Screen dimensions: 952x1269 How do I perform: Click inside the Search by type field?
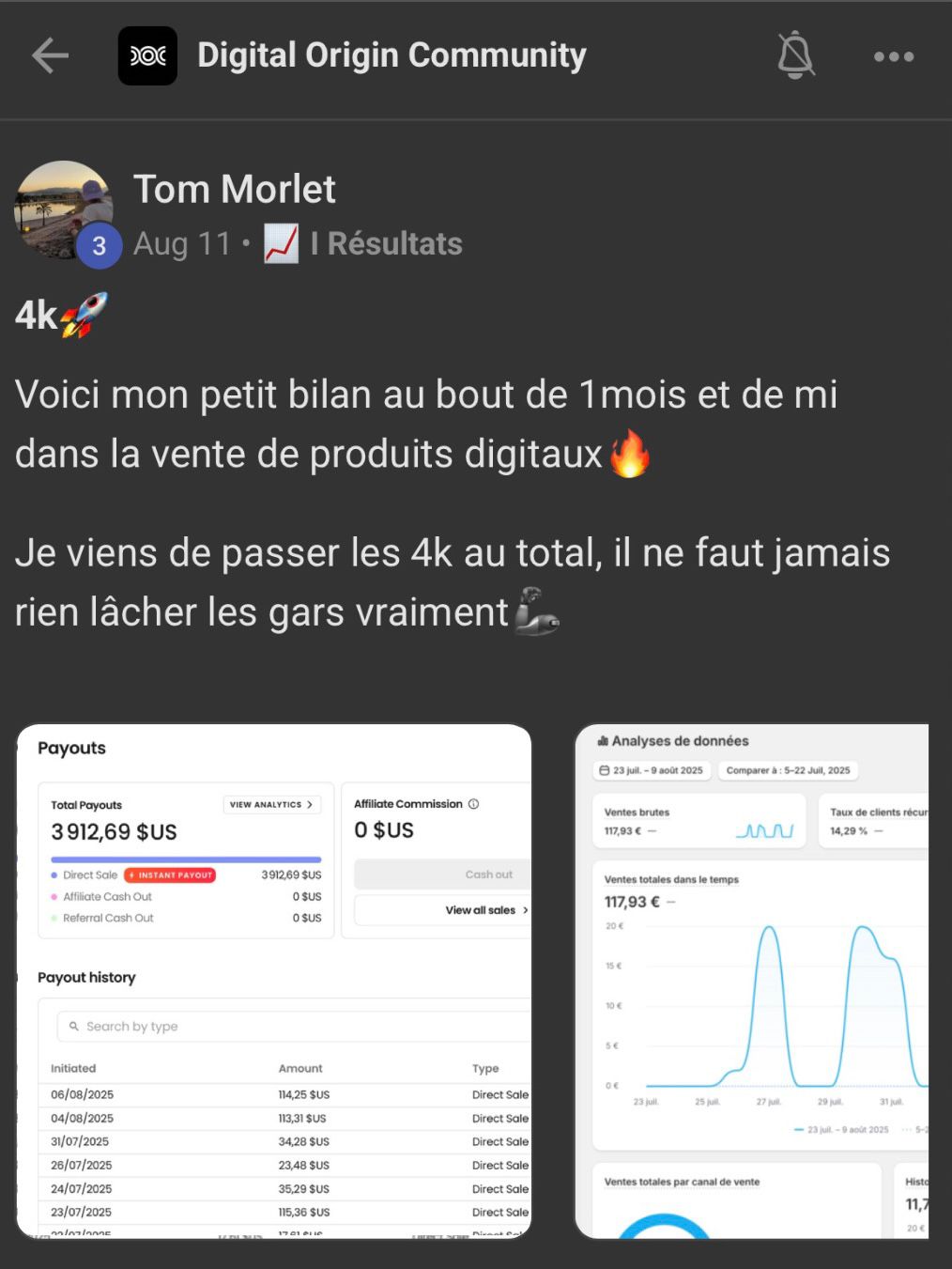282,1026
